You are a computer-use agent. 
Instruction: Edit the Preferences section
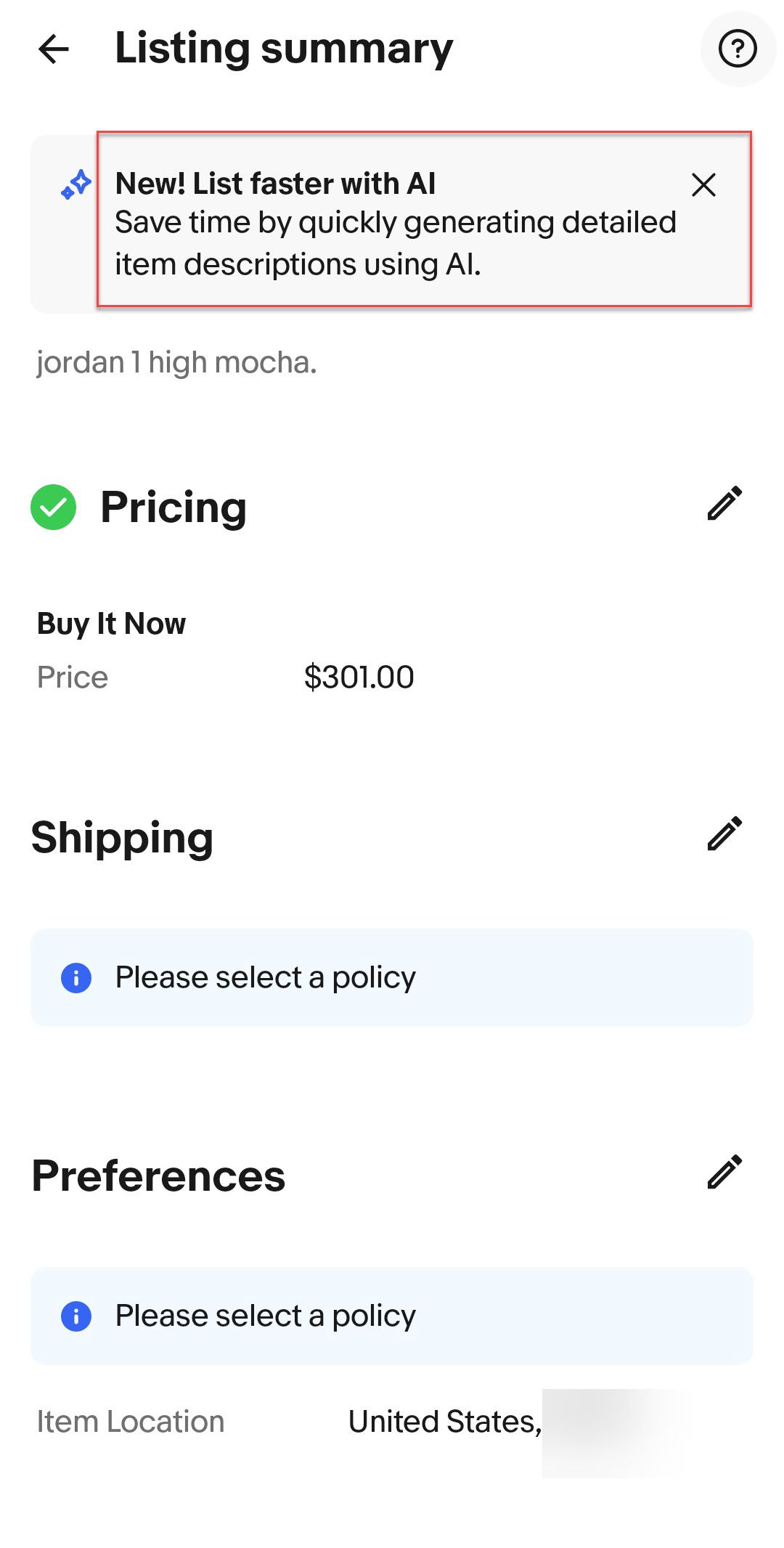(x=724, y=1172)
